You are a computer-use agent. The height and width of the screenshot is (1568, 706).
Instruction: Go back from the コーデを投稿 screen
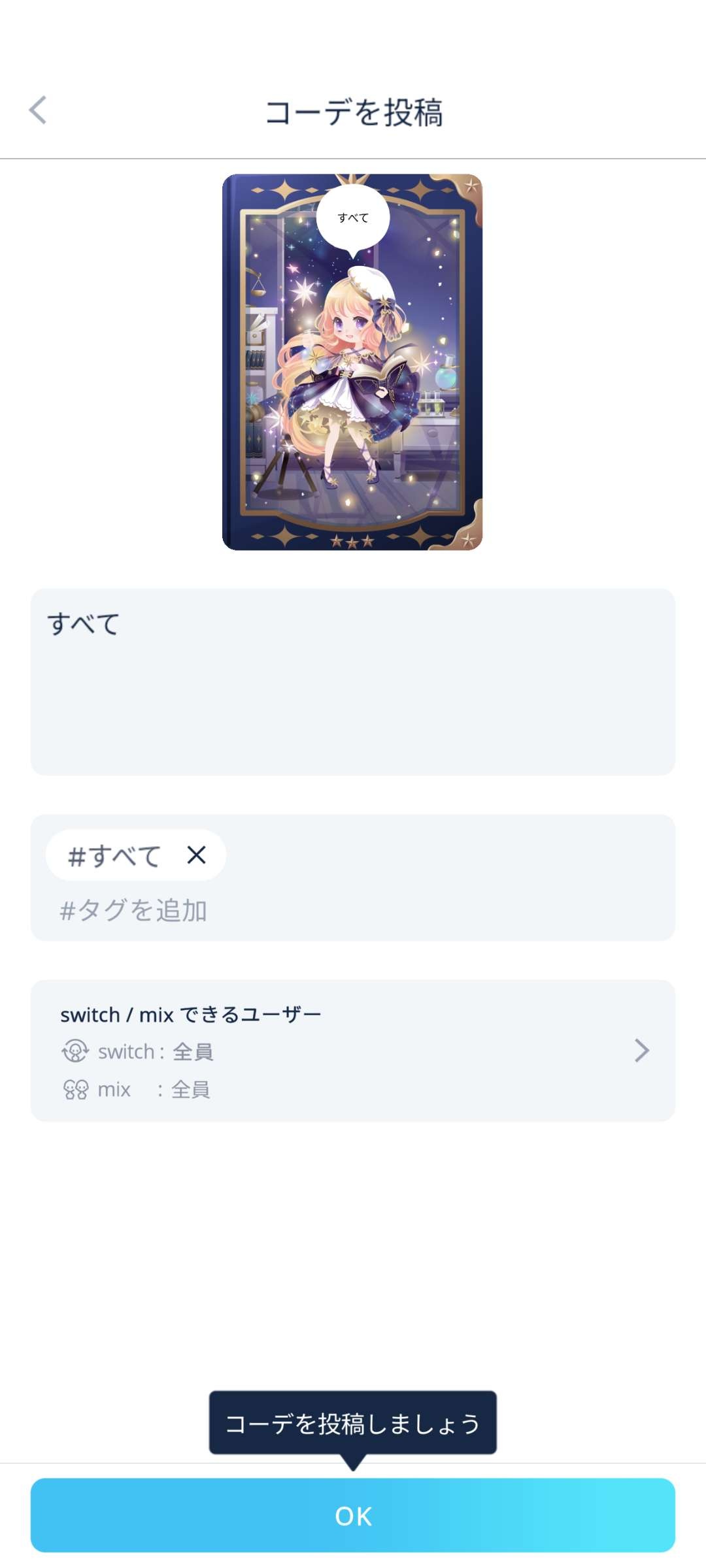coord(38,110)
